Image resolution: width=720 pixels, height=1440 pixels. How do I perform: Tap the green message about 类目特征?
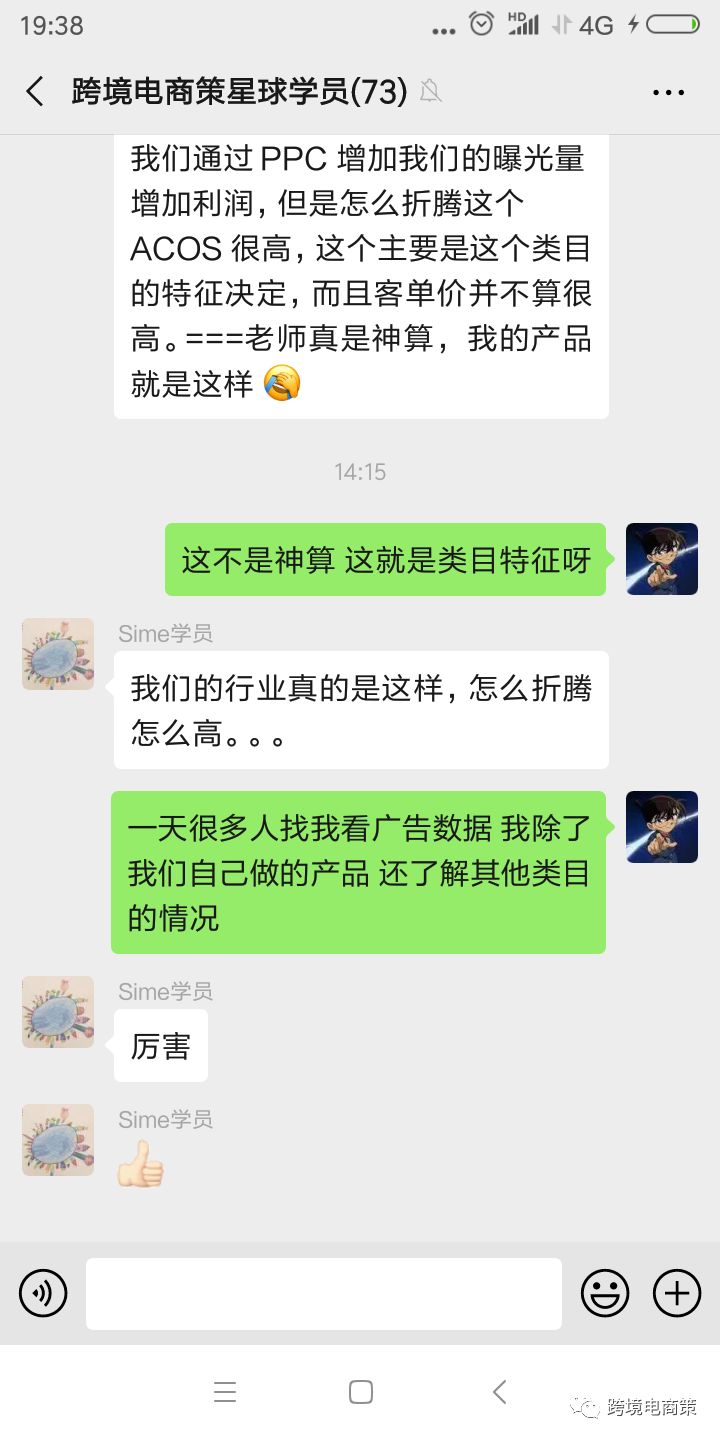[384, 559]
